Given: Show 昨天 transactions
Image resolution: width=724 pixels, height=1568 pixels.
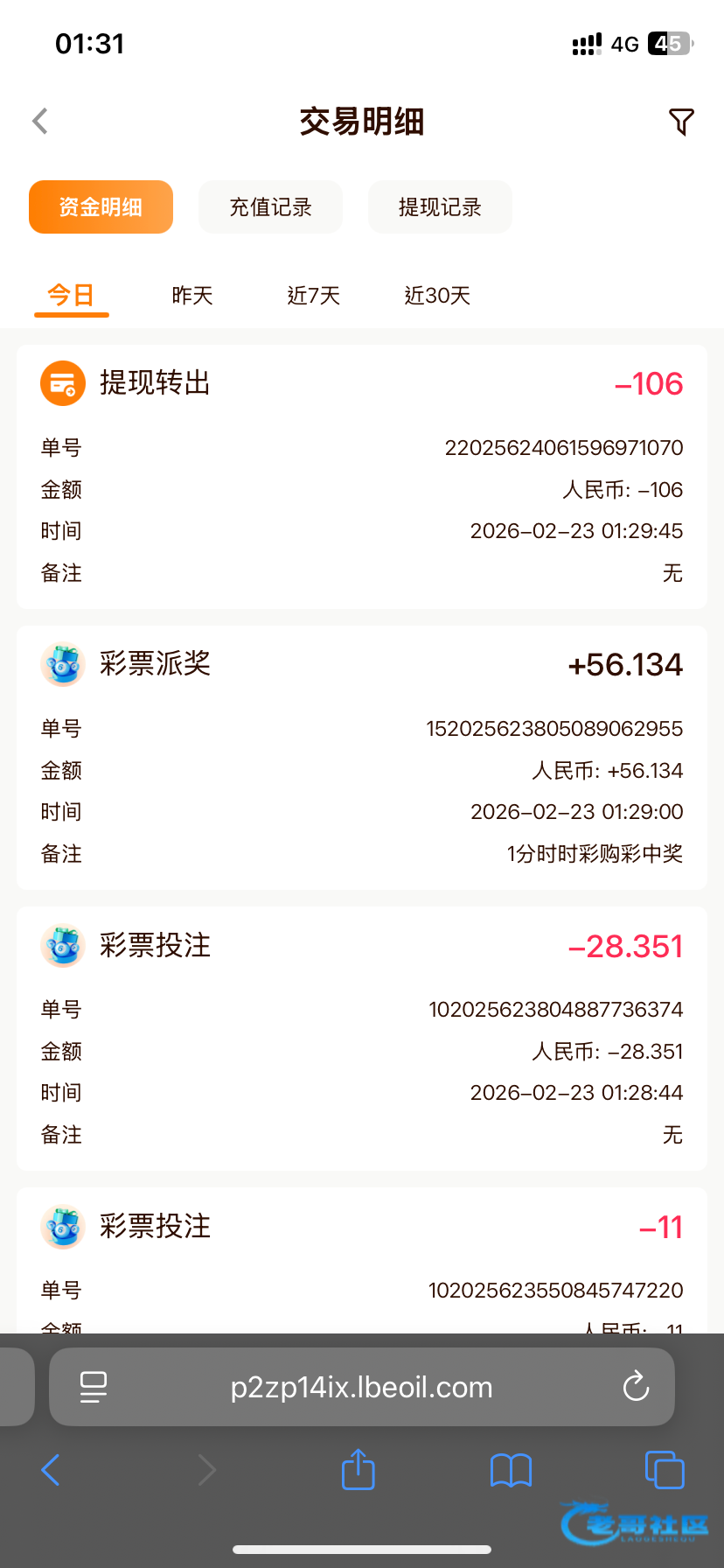Looking at the screenshot, I should click(192, 296).
